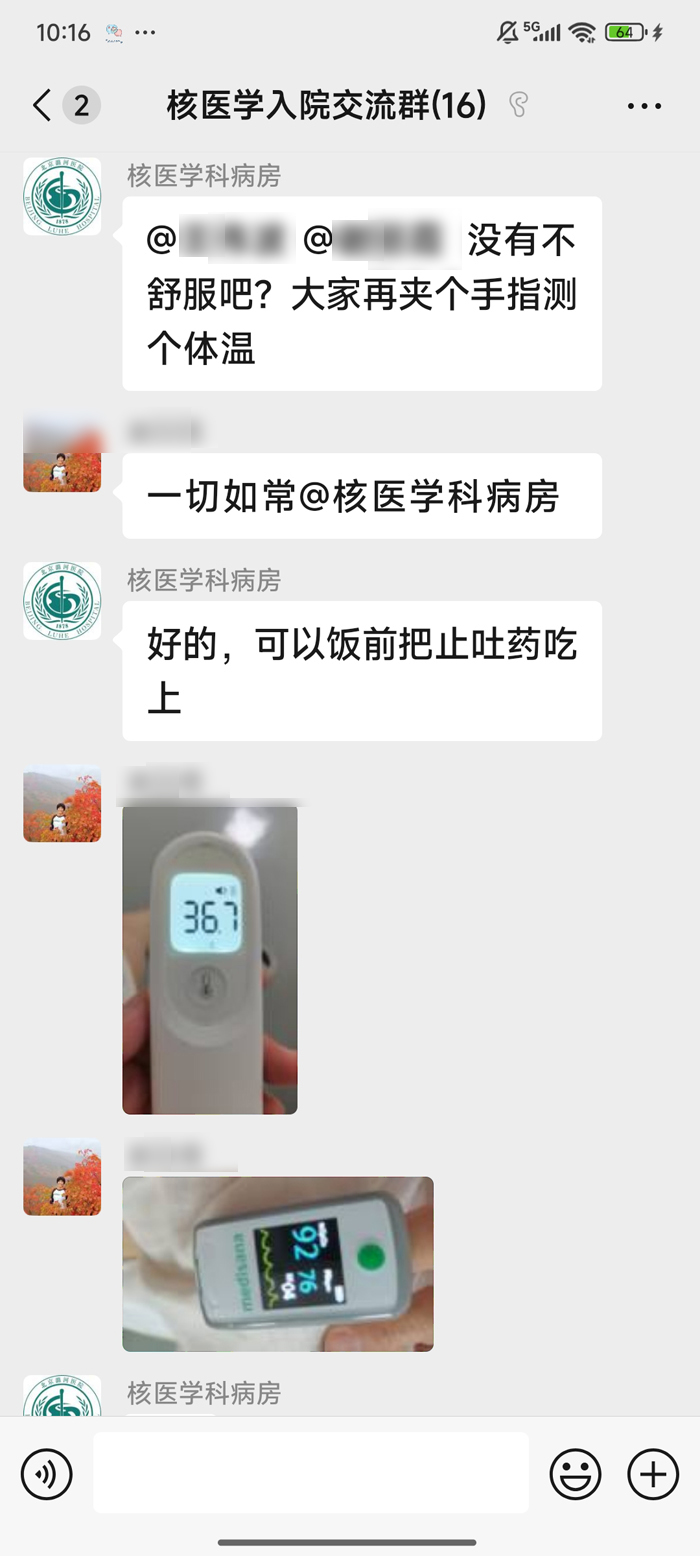Open the group chat overflow menu
The width and height of the screenshot is (700, 1556).
644,106
